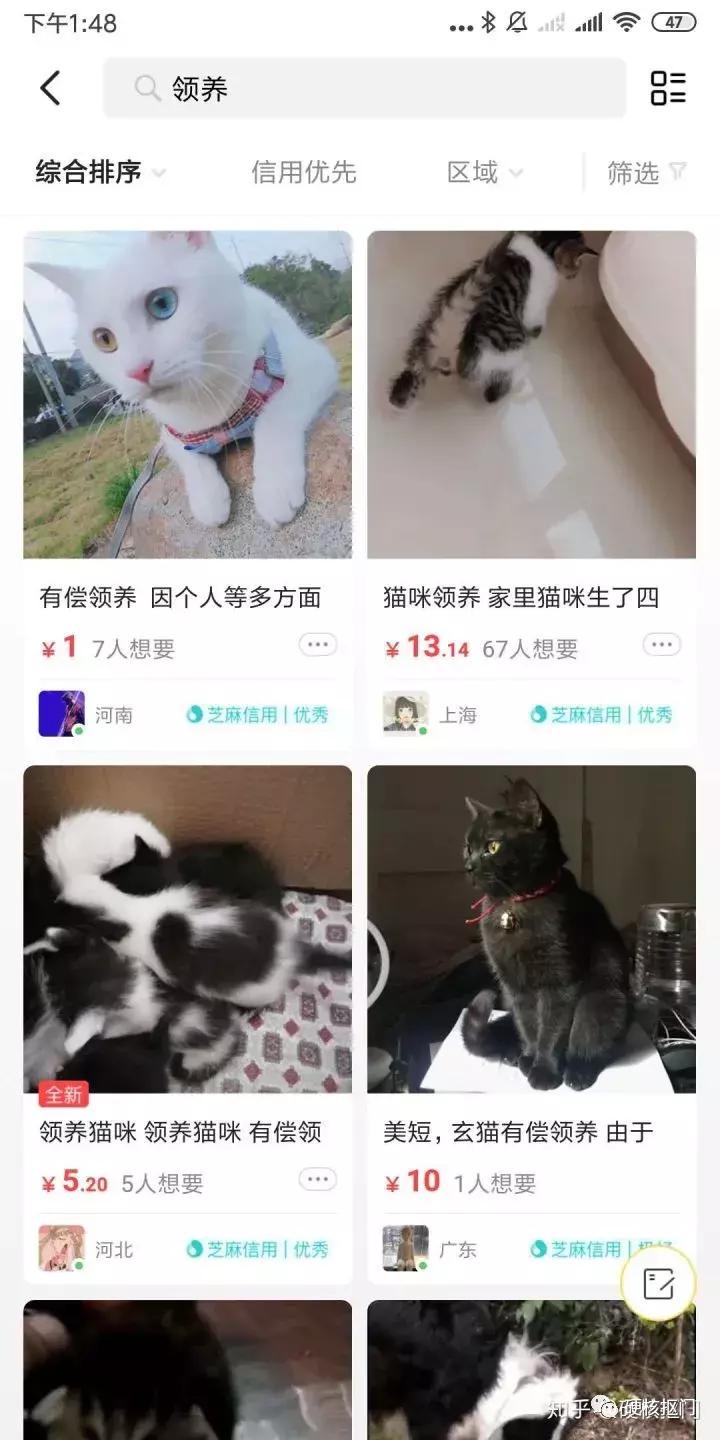Screen dimensions: 720x1440
Task: Open the 有偿领养 white cat listing
Action: point(187,395)
